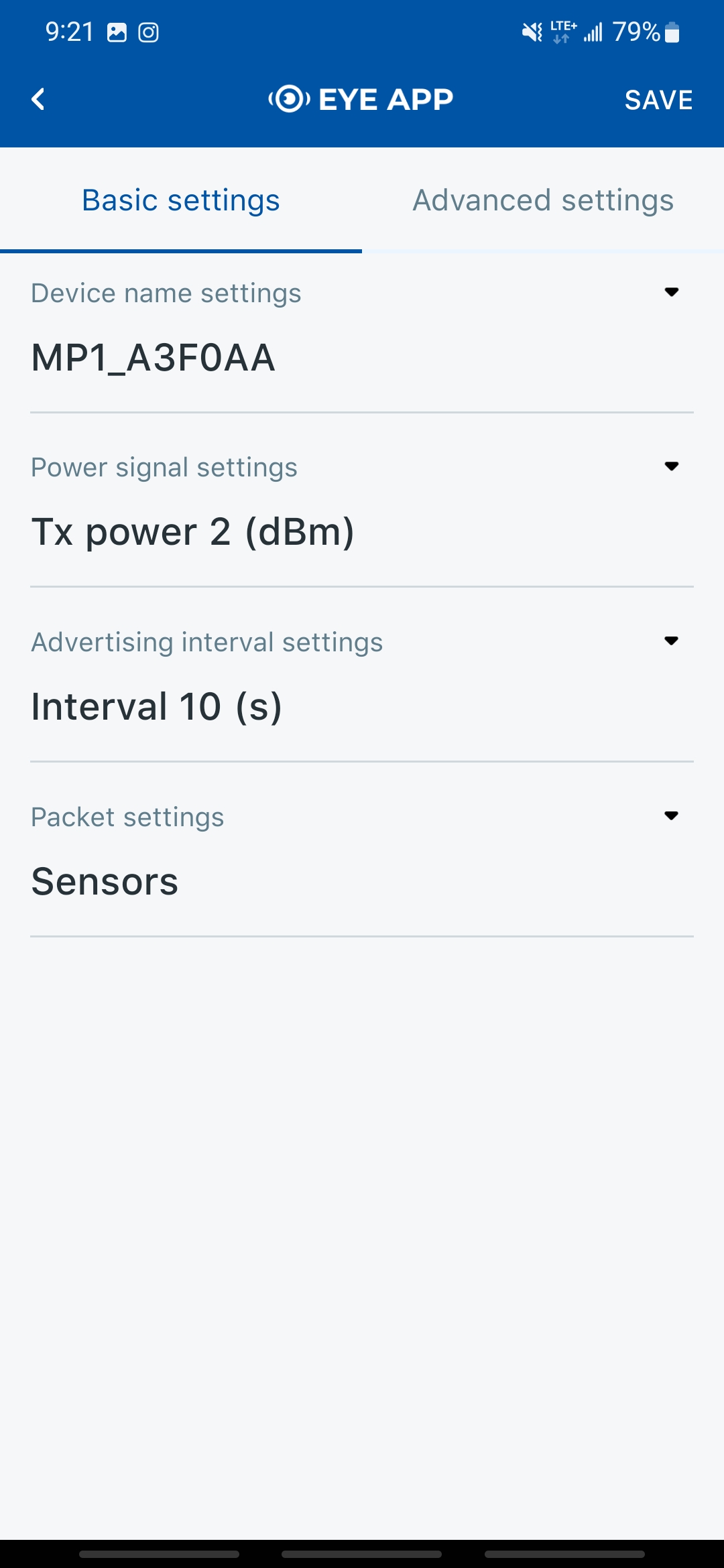This screenshot has height=1568, width=724.
Task: Open Power signal settings dropdown
Action: click(362, 507)
